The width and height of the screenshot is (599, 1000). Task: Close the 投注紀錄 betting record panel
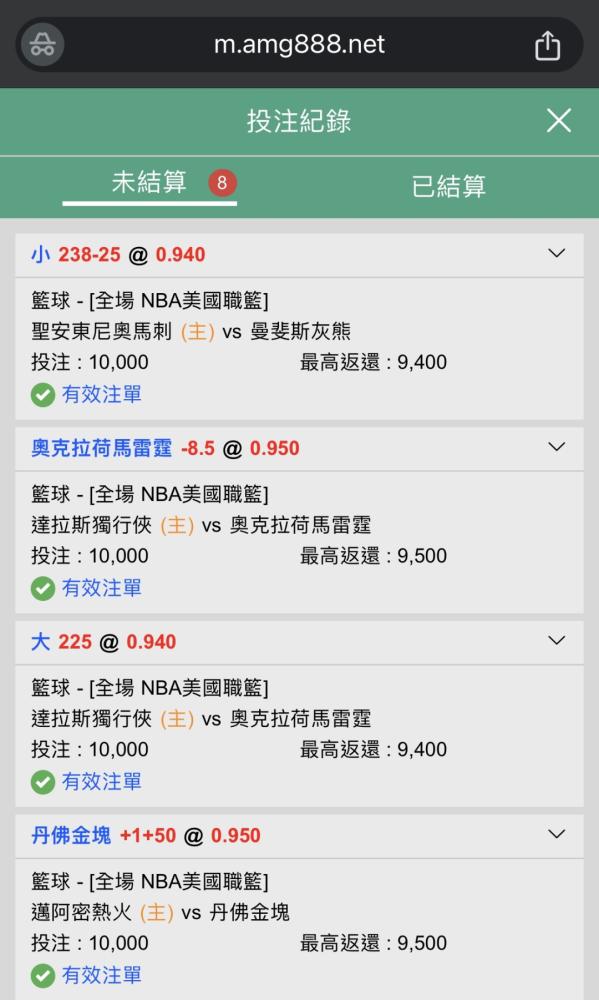[x=559, y=120]
